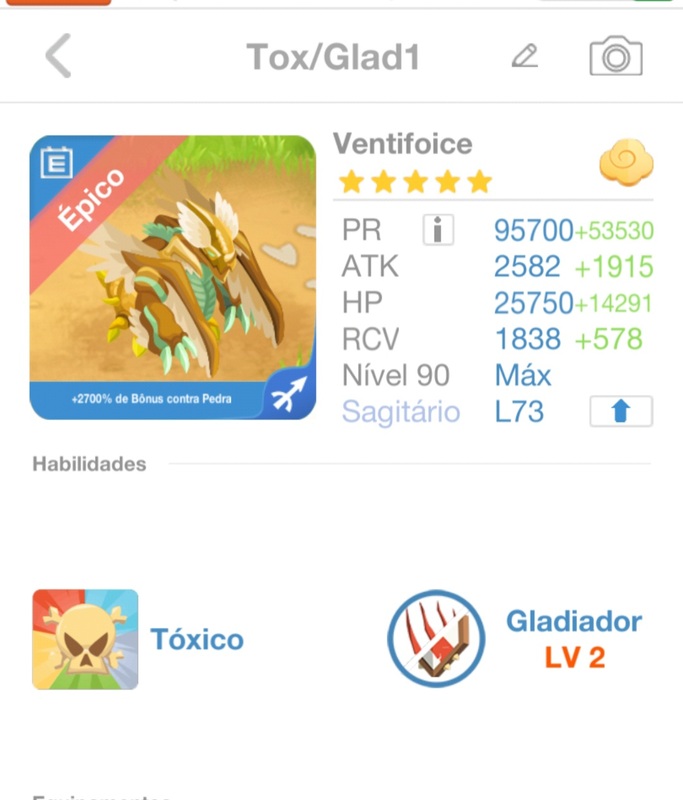The image size is (683, 800).
Task: Open the PR info icon
Action: click(x=438, y=231)
